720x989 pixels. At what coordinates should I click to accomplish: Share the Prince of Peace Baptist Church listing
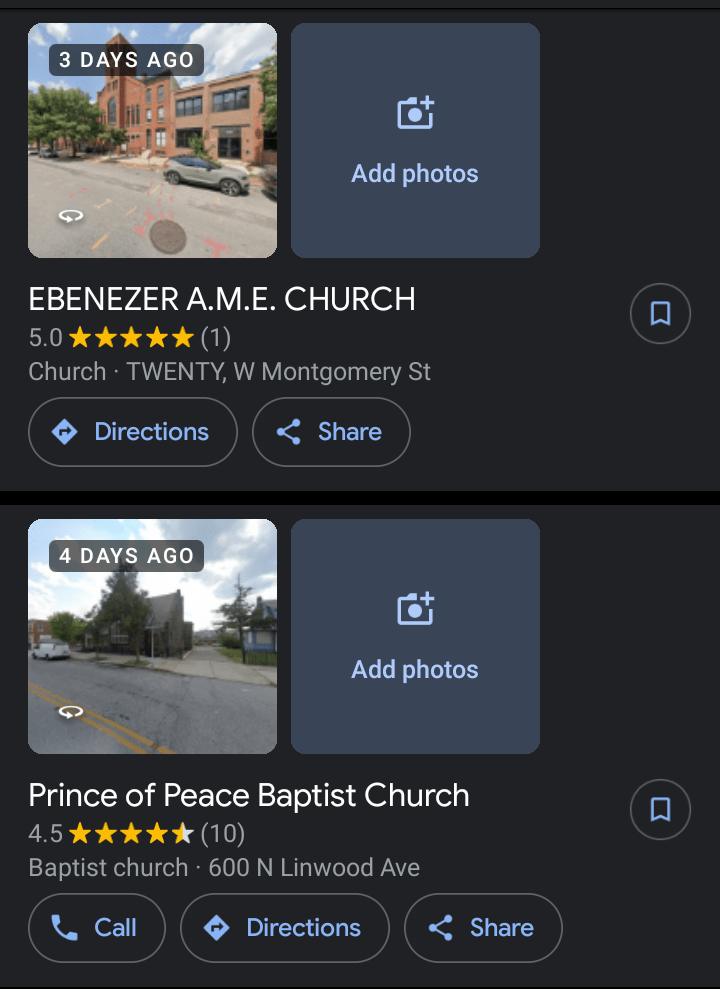[x=483, y=928]
